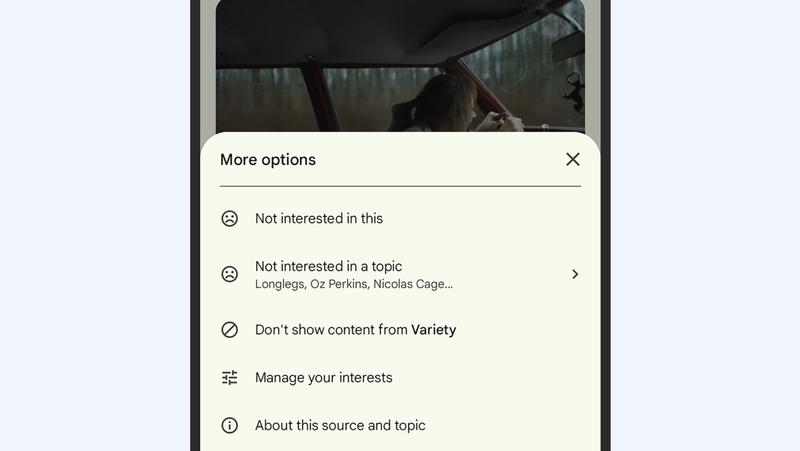The height and width of the screenshot is (451, 800).
Task: Close the More options sheet
Action: pyautogui.click(x=572, y=159)
